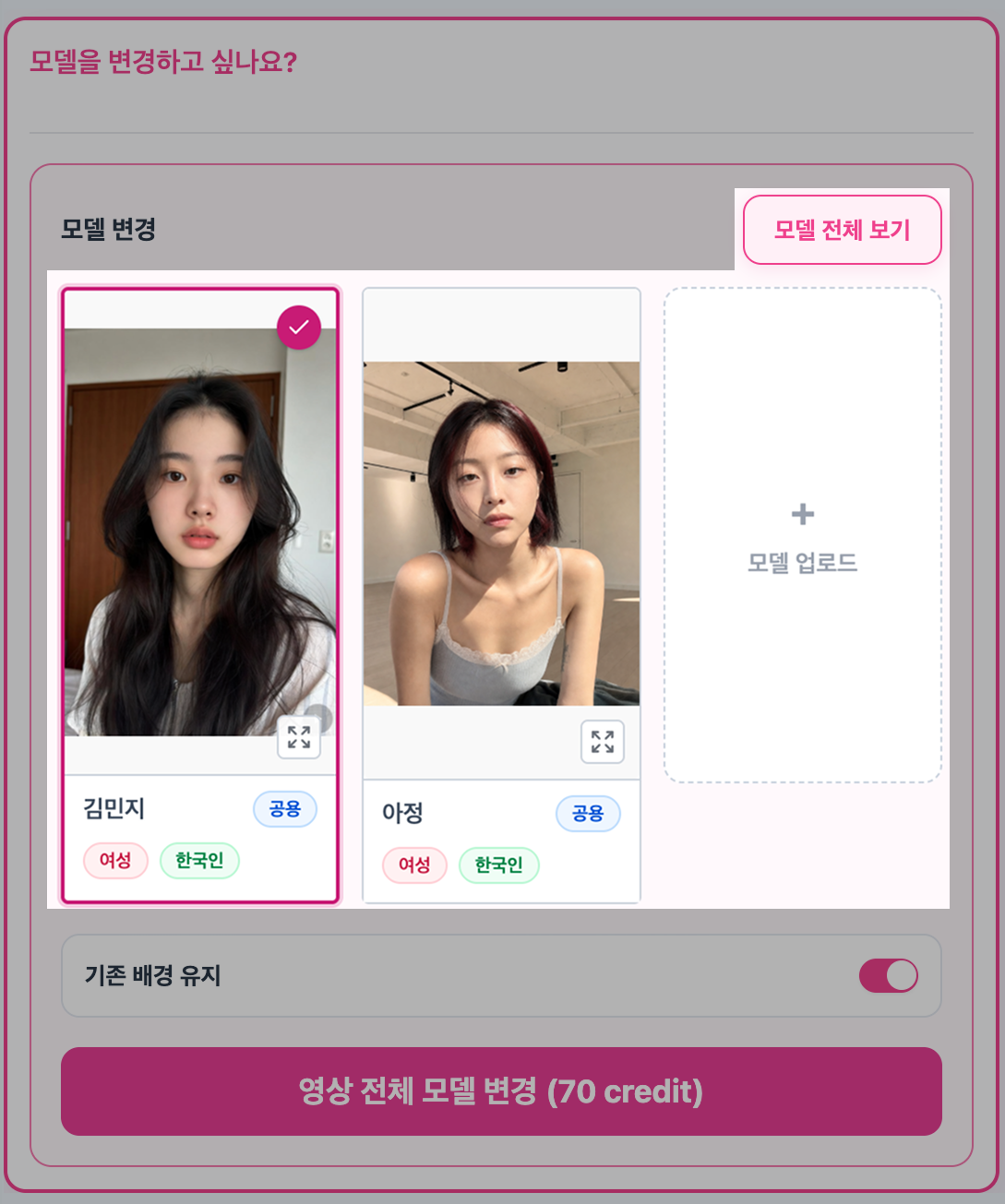
Task: Open the 모델 전체 보기 button
Action: tap(842, 230)
